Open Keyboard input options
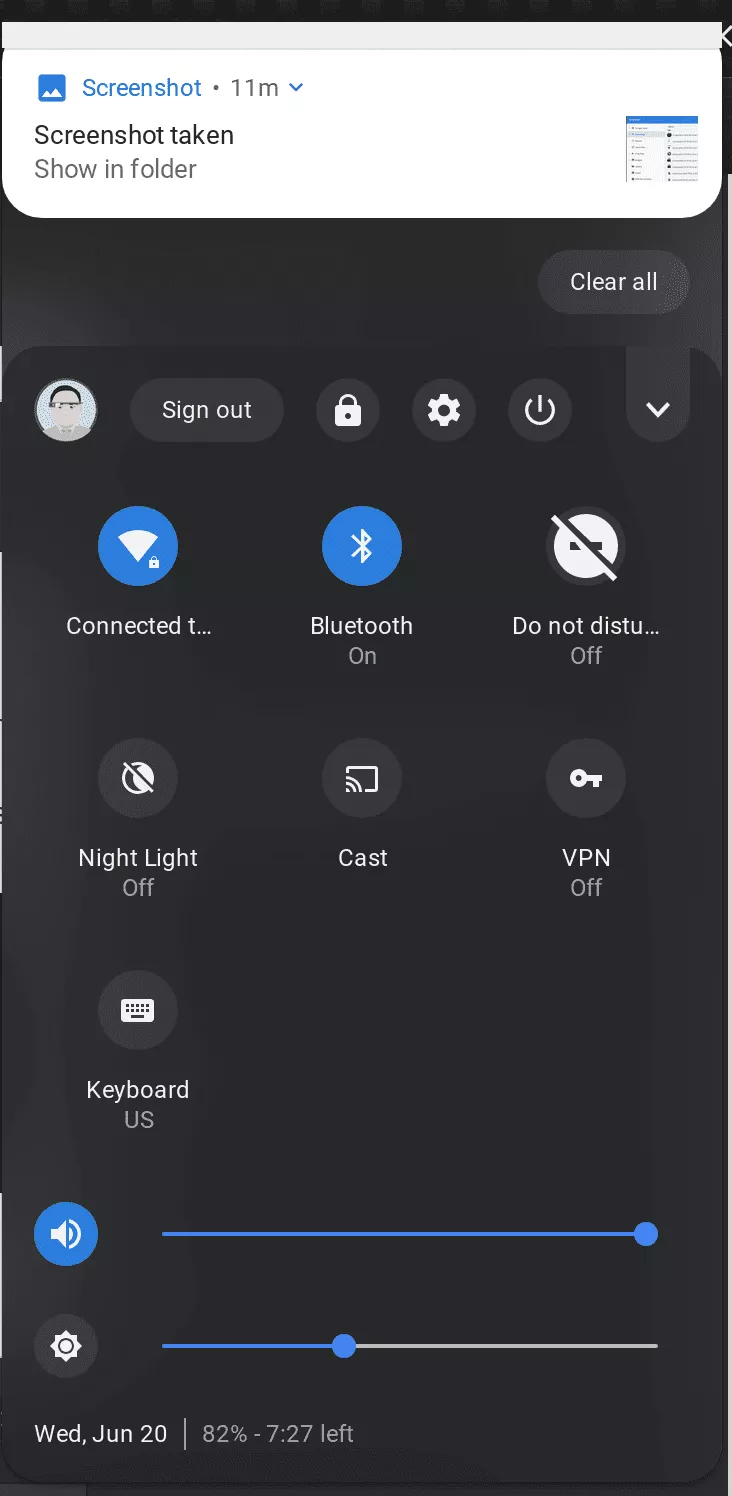The width and height of the screenshot is (732, 1496). [138, 1010]
